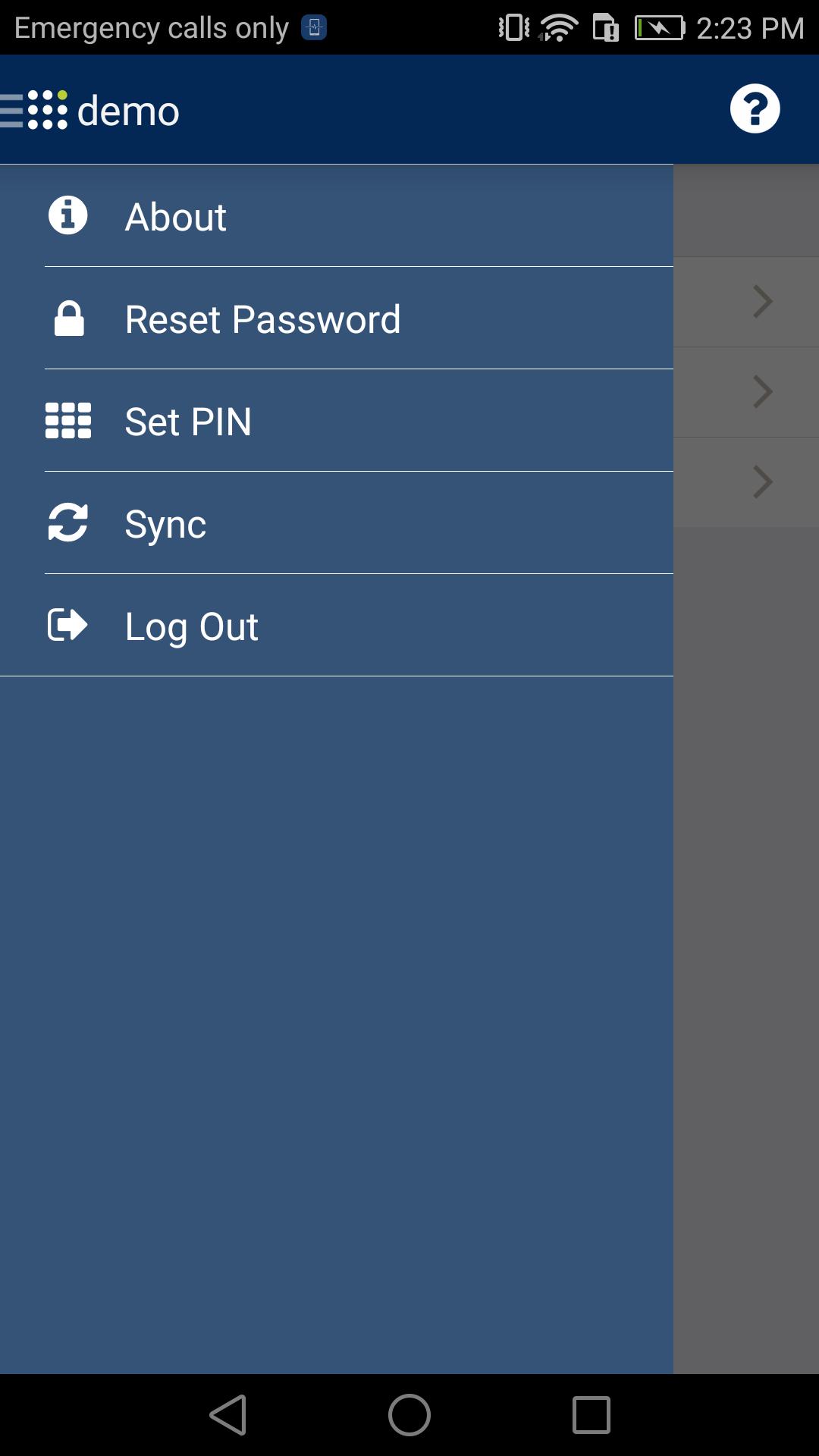Viewport: 819px width, 1456px height.
Task: Go back using system back button
Action: click(x=228, y=1415)
